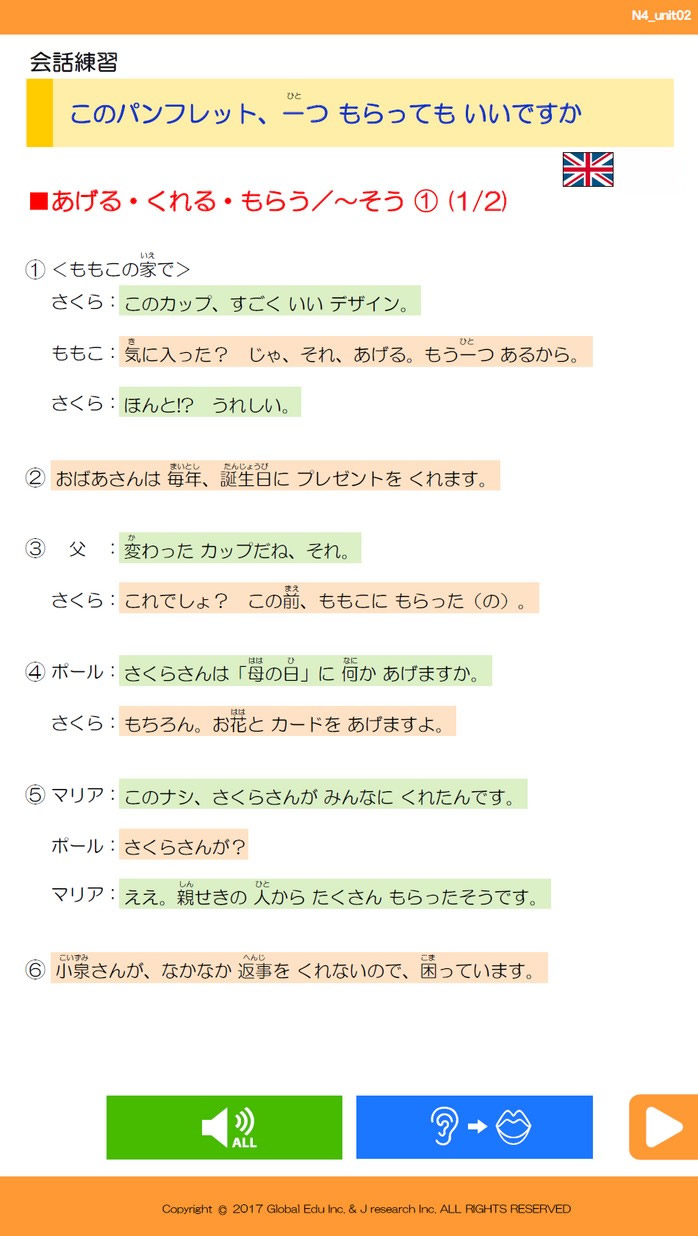Image resolution: width=698 pixels, height=1236 pixels.
Task: Play Sakura's line これでしょ？ この前、ももこに もらった
Action: [x=328, y=600]
